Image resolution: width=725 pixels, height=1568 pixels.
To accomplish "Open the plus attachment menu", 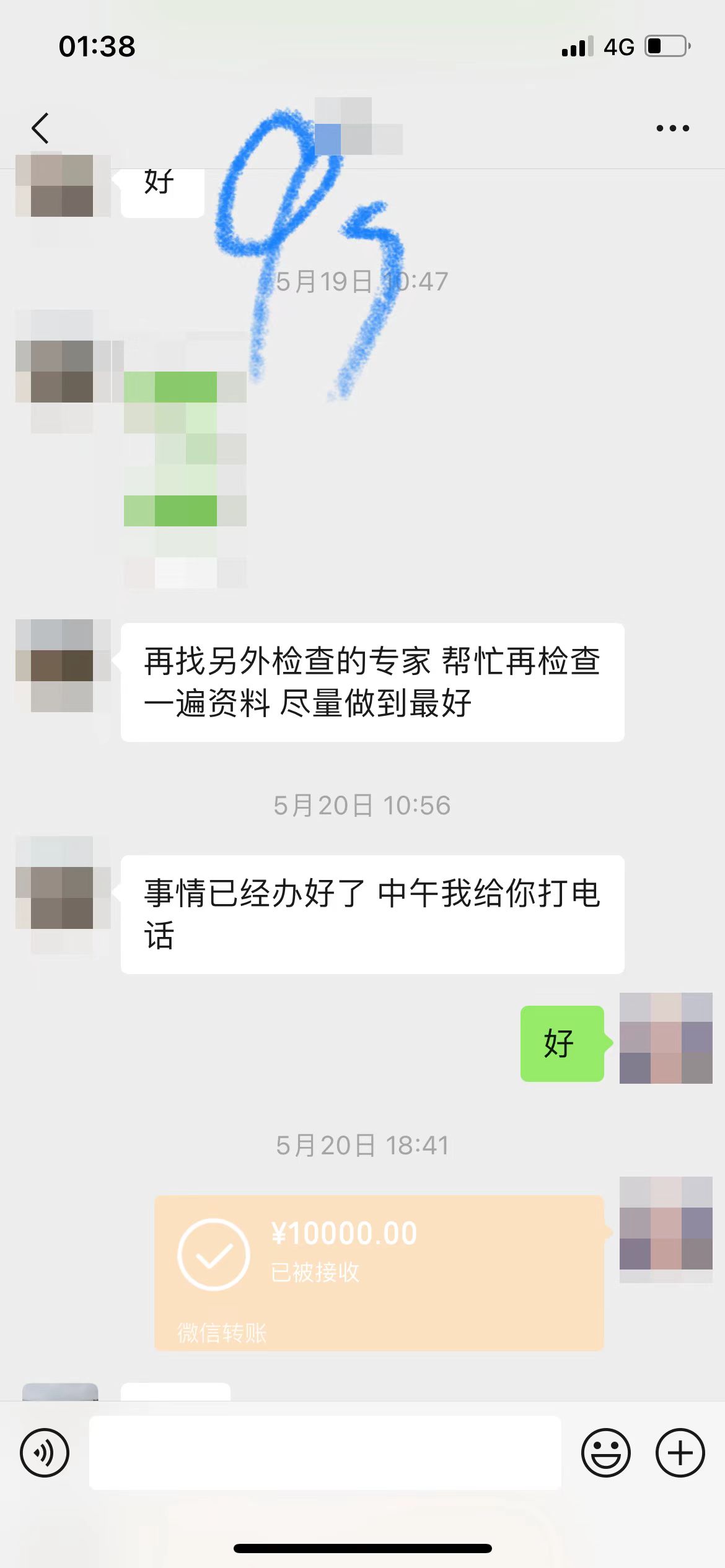I will (680, 1452).
